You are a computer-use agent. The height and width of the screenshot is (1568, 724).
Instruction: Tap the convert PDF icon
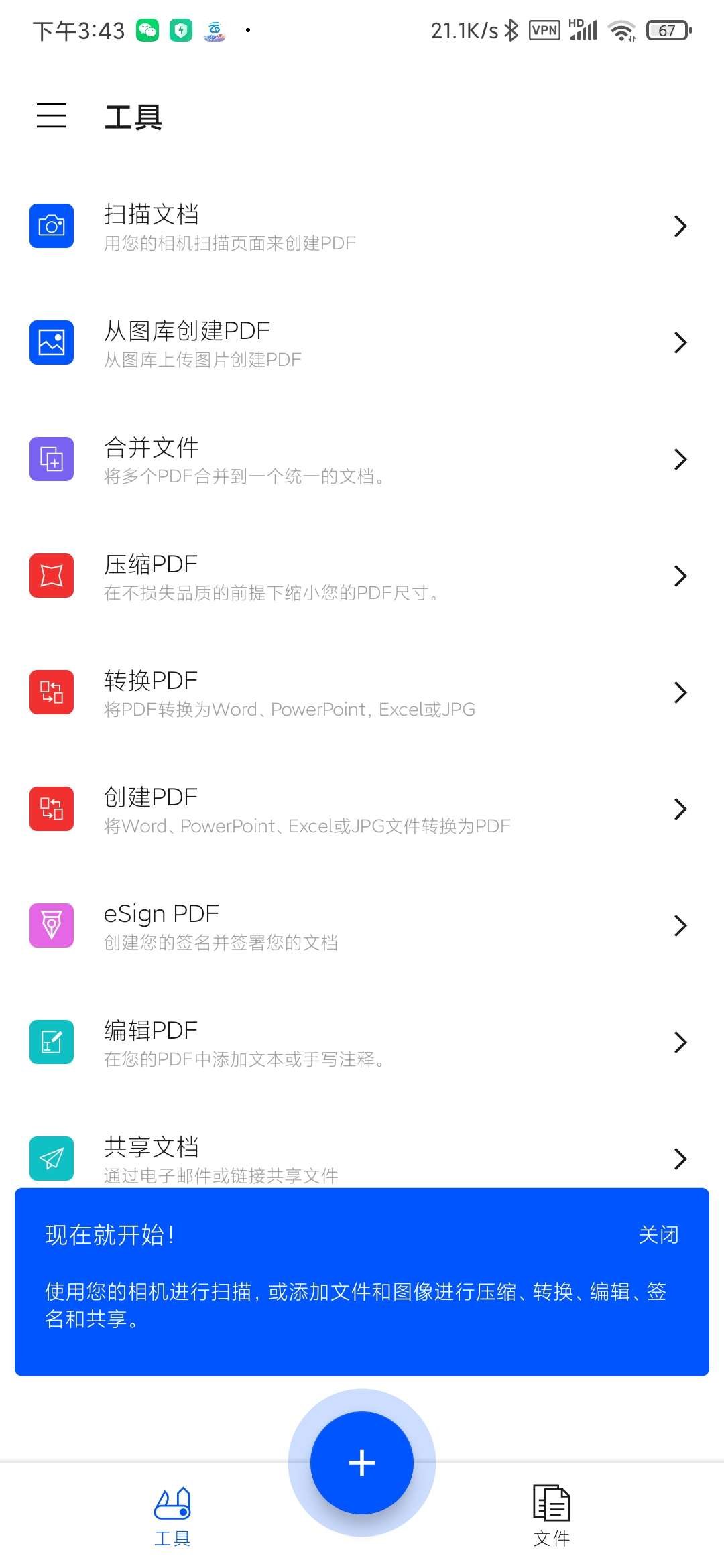pyautogui.click(x=51, y=692)
